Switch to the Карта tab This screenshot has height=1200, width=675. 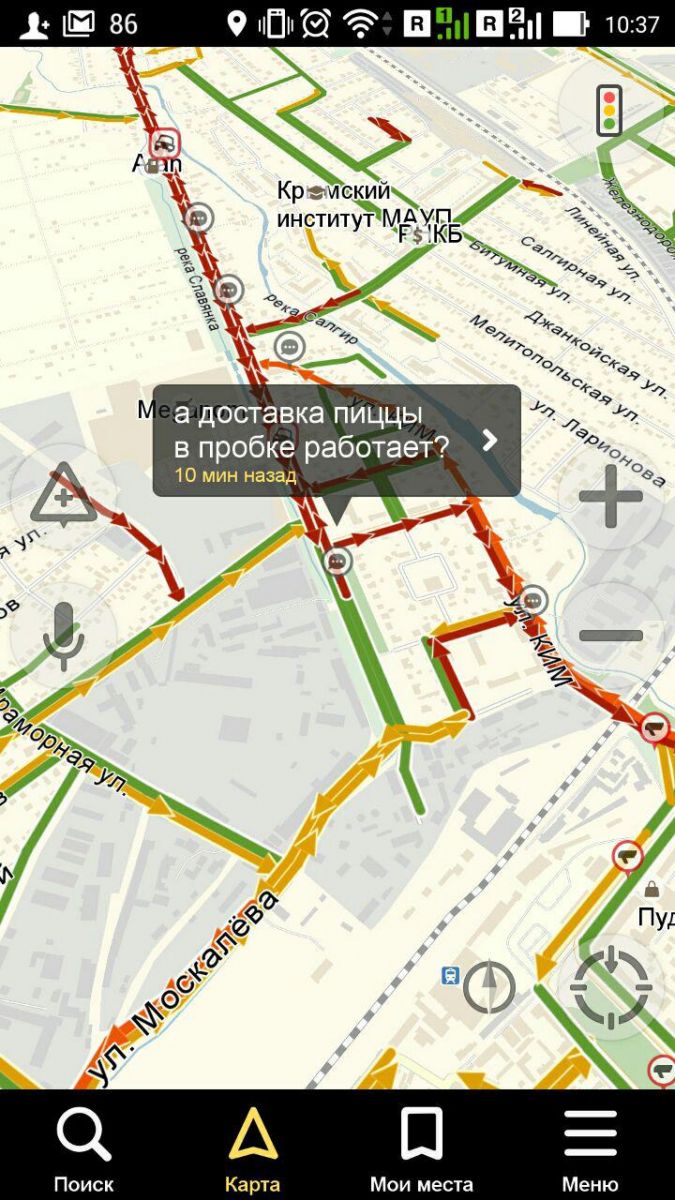coord(252,1148)
